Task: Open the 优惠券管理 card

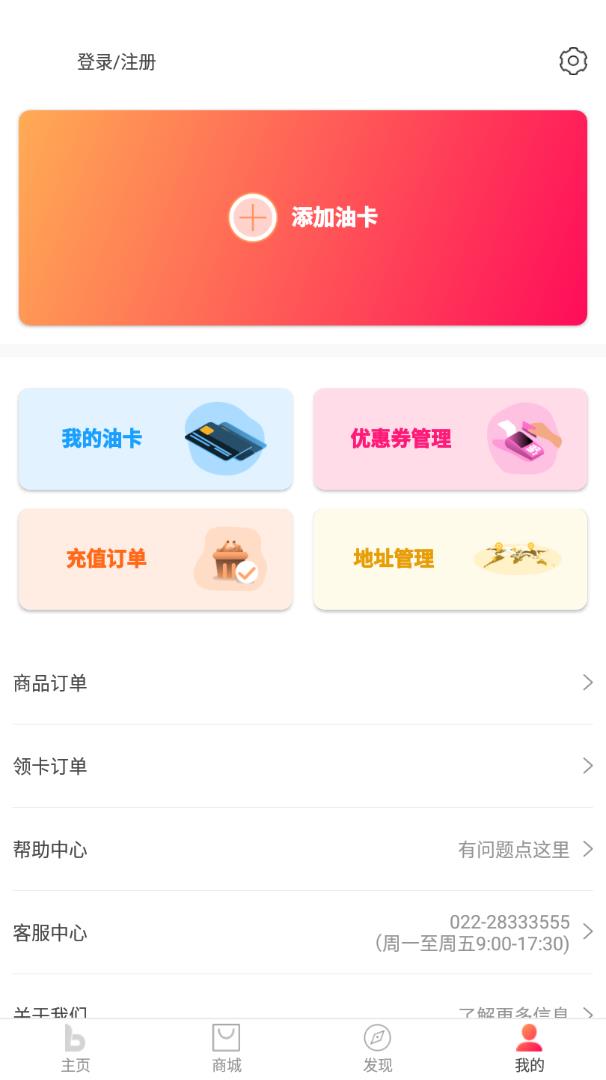Action: (x=450, y=439)
